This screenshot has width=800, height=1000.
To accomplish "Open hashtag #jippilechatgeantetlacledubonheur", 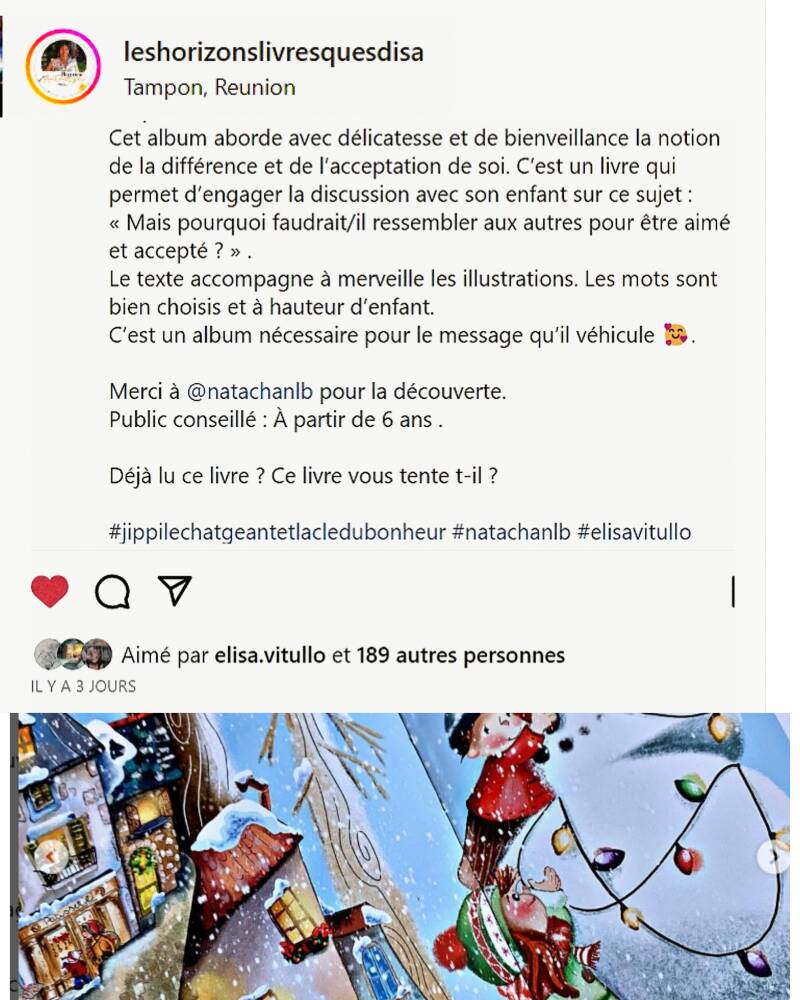I will pos(277,532).
